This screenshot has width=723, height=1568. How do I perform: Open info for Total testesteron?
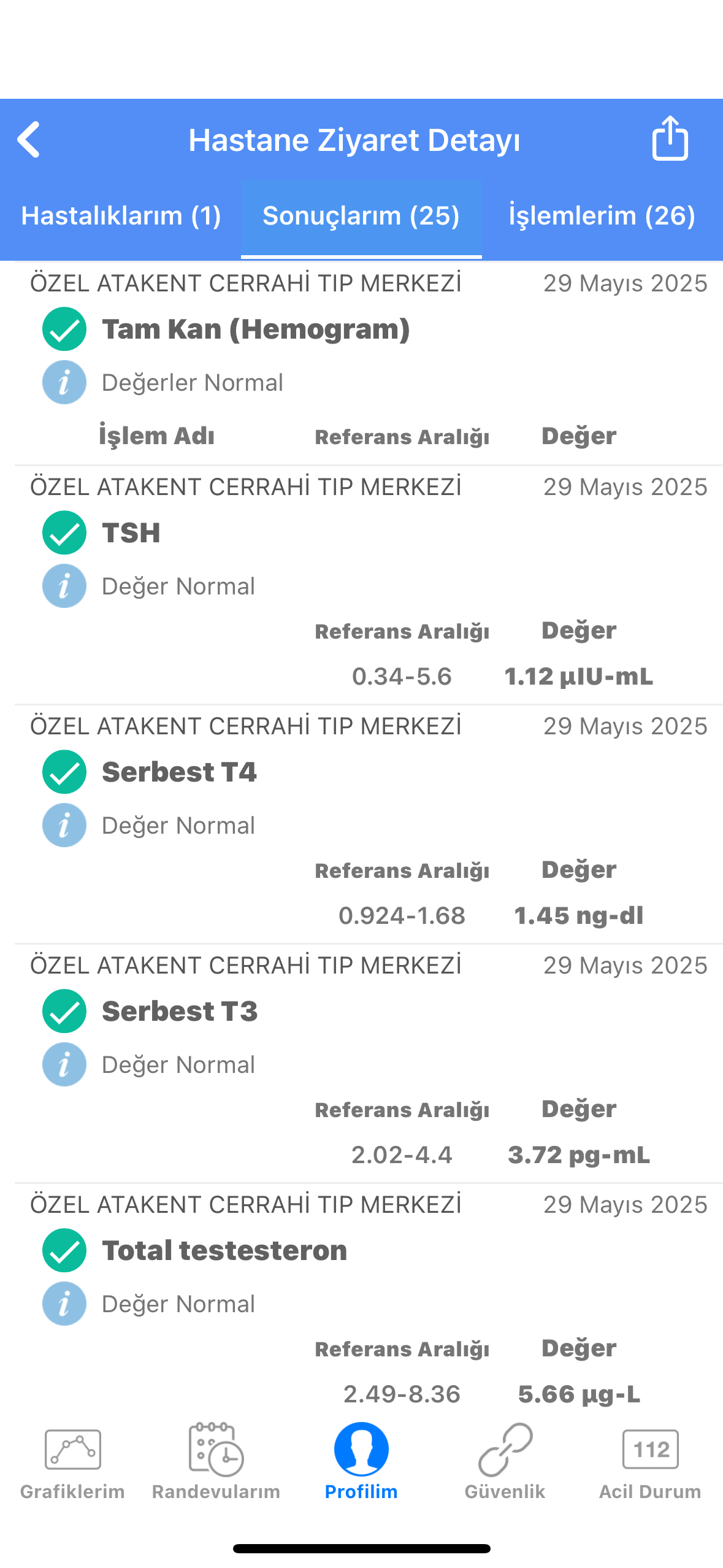(x=64, y=1304)
